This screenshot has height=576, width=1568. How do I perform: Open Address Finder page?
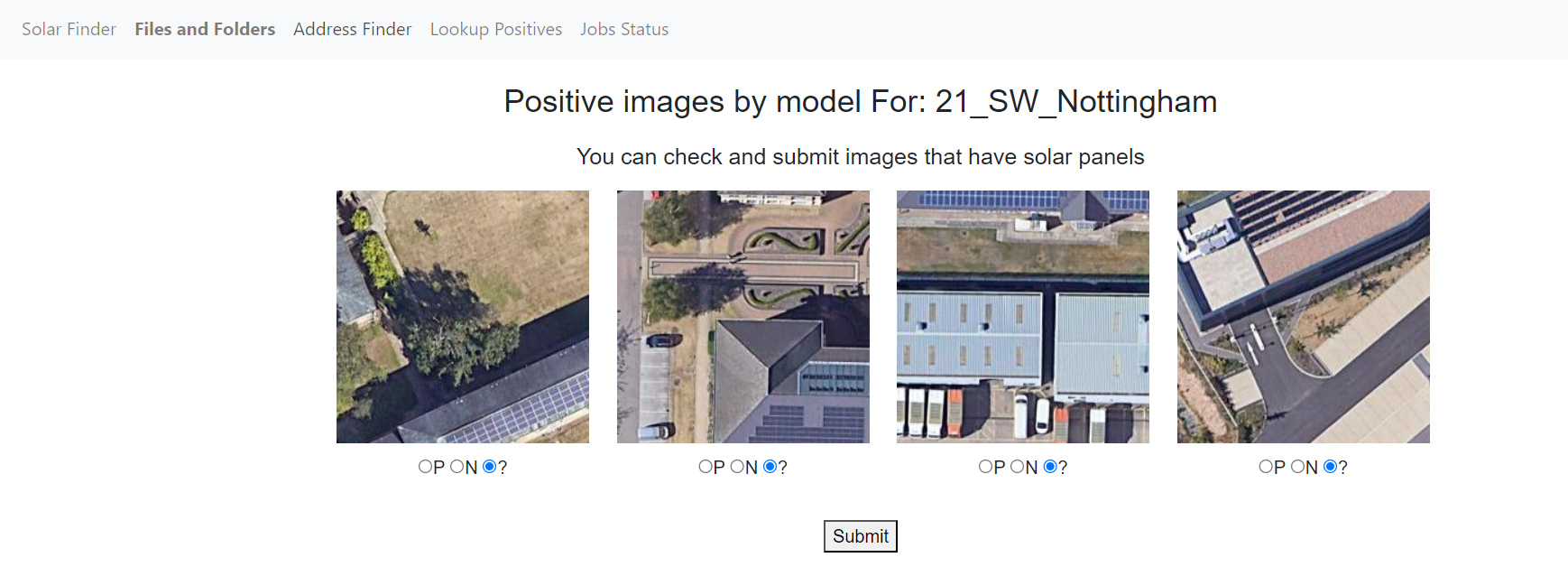point(352,29)
